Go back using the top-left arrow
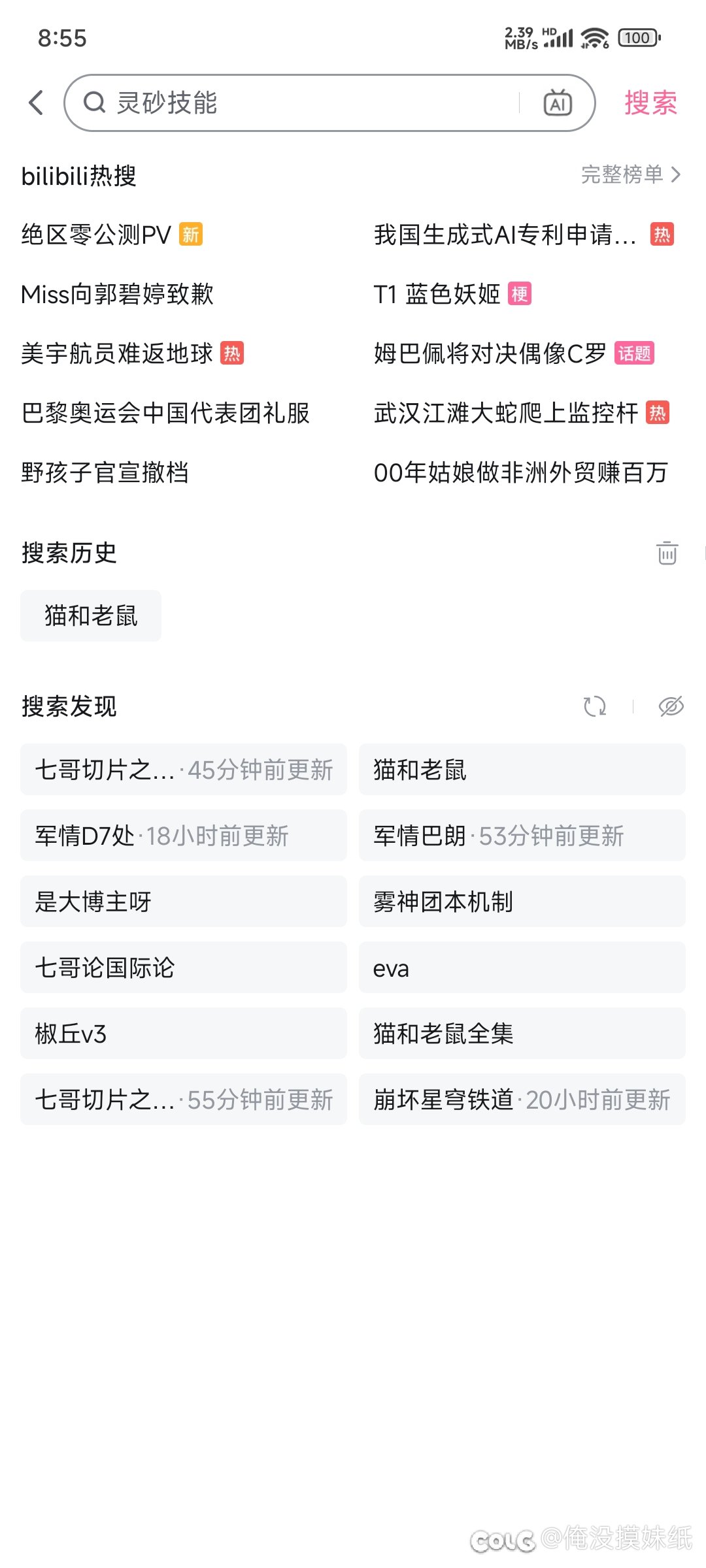 pyautogui.click(x=37, y=103)
